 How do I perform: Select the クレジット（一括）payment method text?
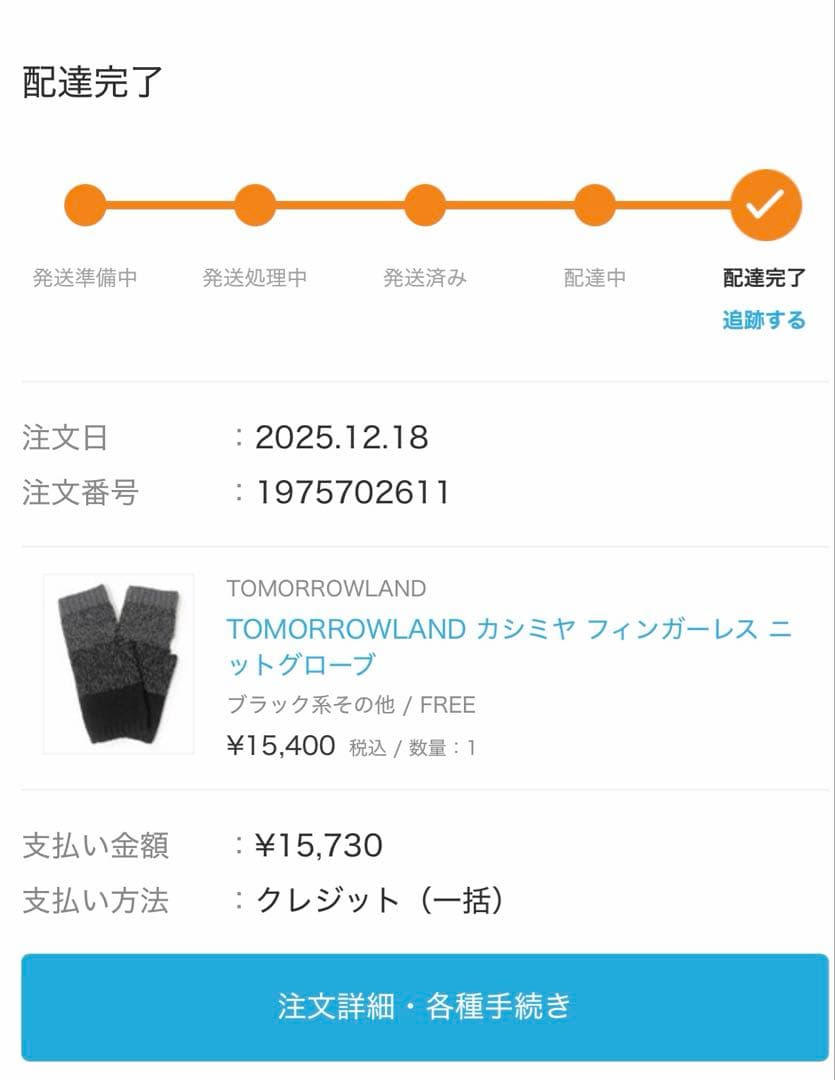click(376, 898)
